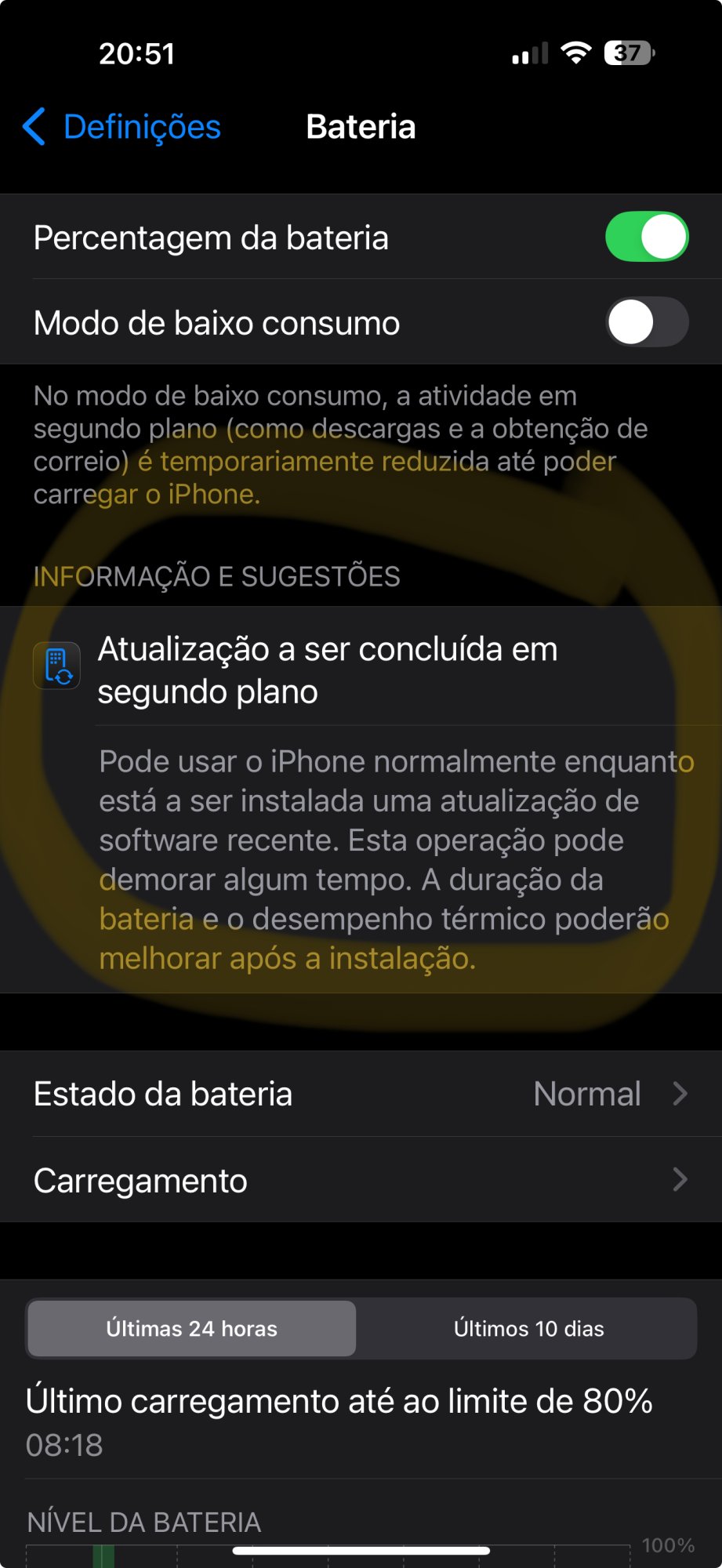Open Estado da bateria details
The width and height of the screenshot is (722, 1568).
pos(361,1094)
